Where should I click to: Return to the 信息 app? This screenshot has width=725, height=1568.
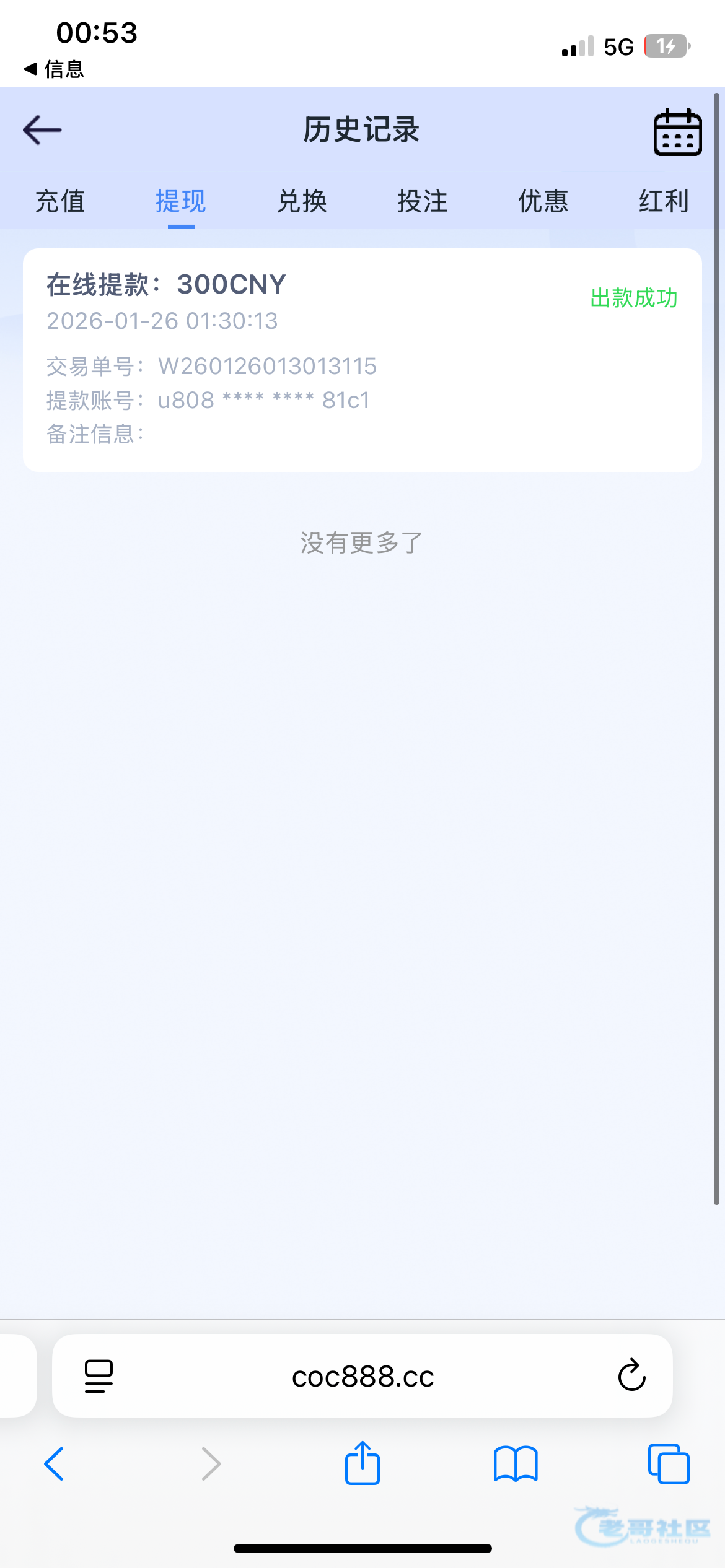coord(53,69)
